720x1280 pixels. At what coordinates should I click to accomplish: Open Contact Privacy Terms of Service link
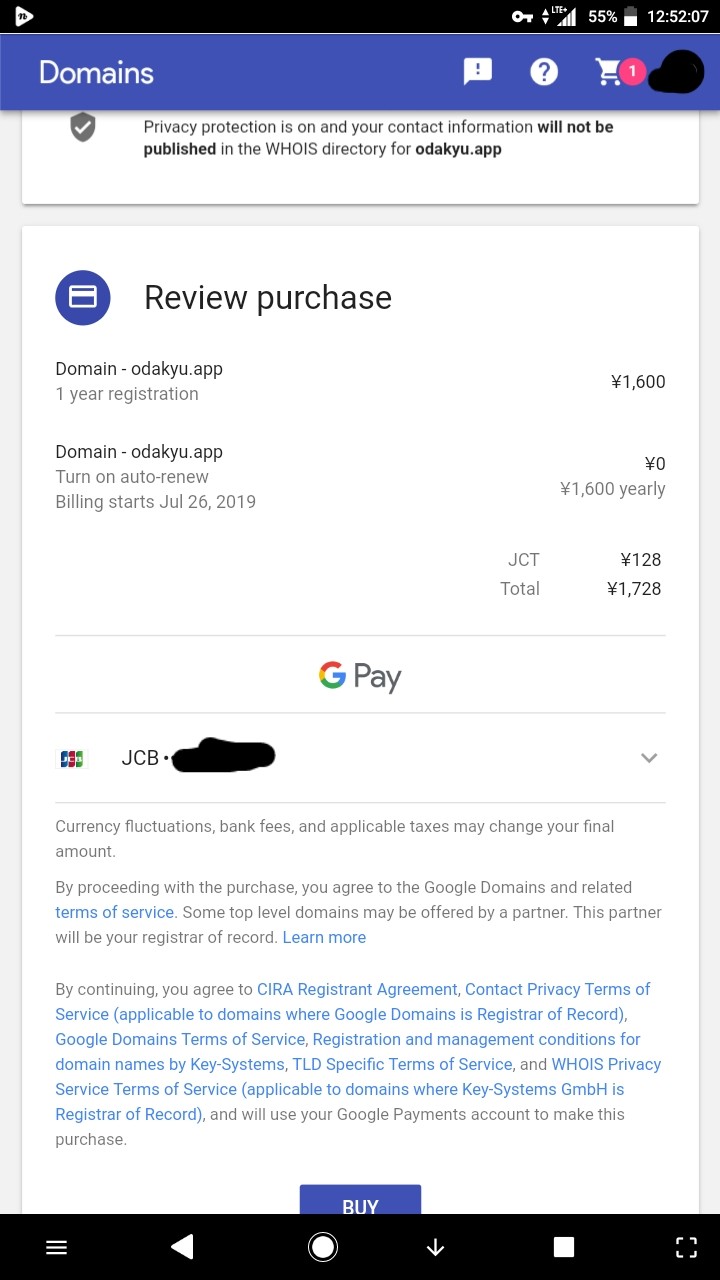pyautogui.click(x=557, y=989)
